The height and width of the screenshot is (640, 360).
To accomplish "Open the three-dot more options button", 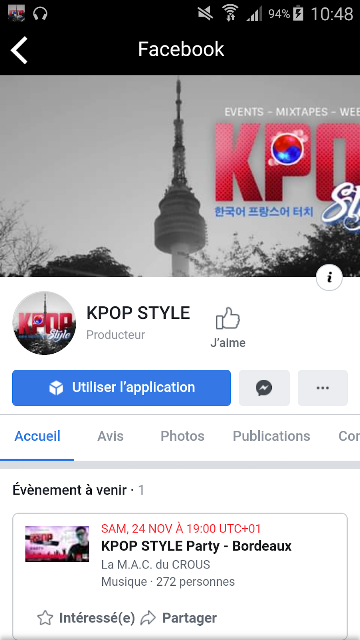I will (322, 388).
